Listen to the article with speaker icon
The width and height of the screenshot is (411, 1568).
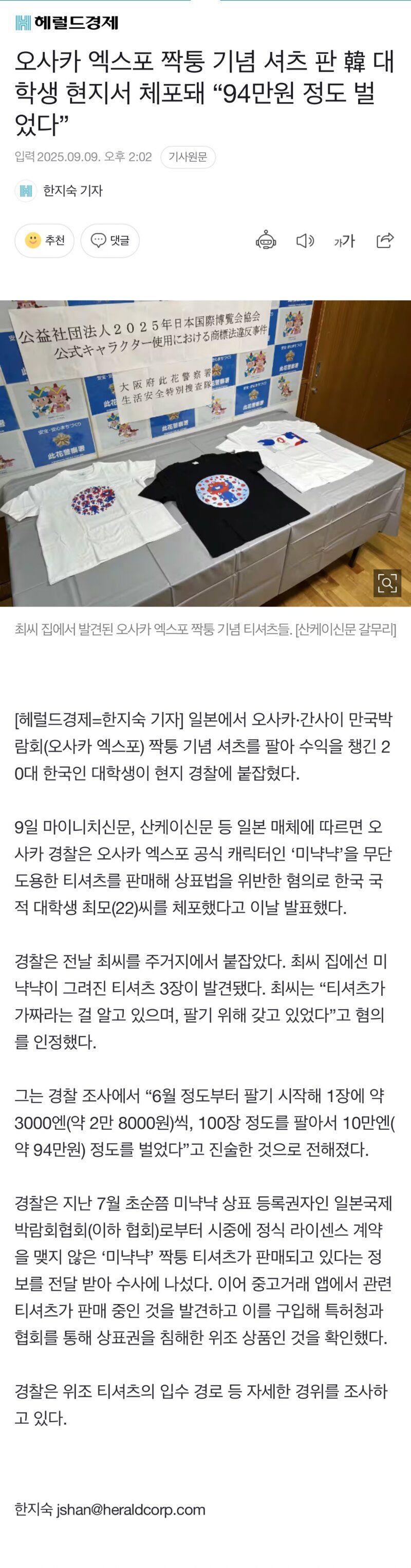coord(305,240)
